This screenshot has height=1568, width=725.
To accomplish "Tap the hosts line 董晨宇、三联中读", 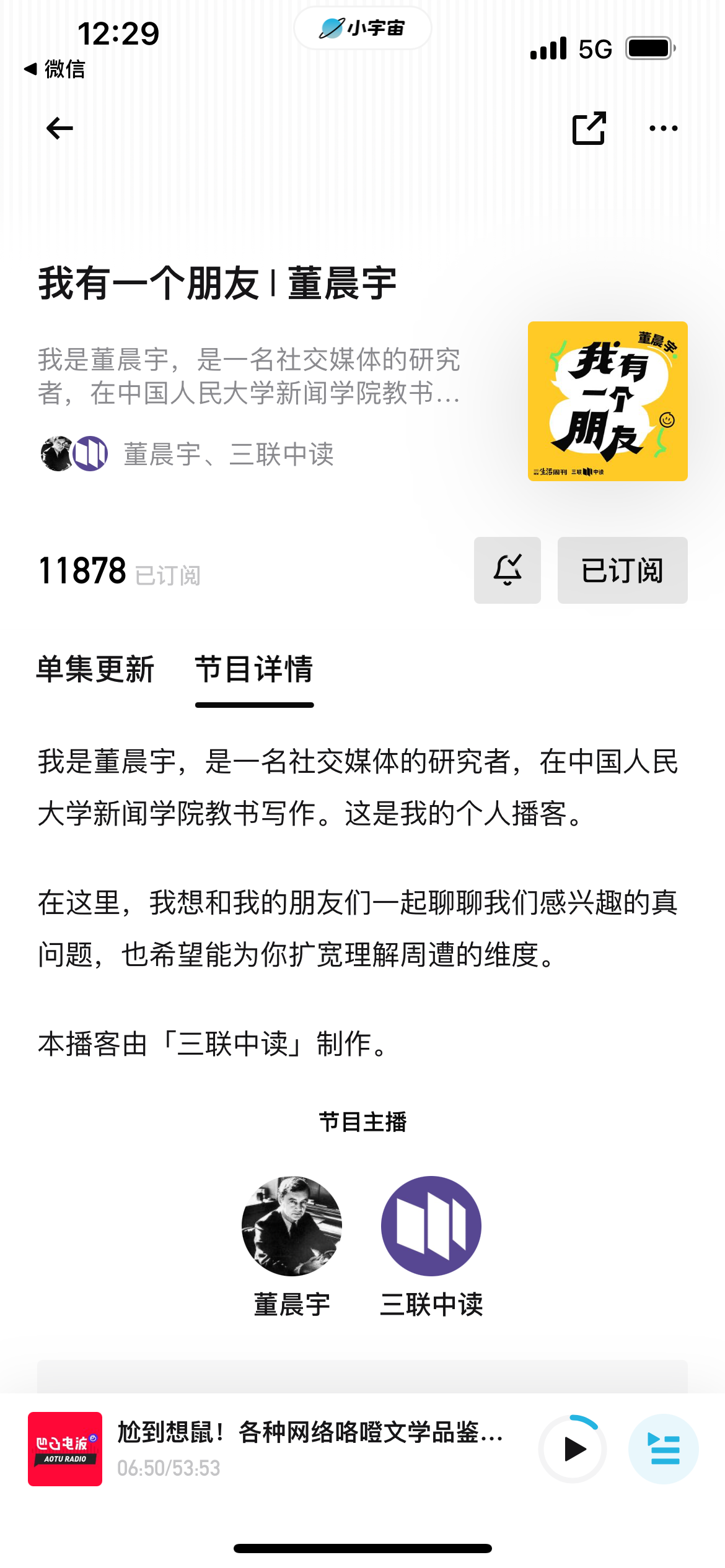I will click(x=228, y=454).
